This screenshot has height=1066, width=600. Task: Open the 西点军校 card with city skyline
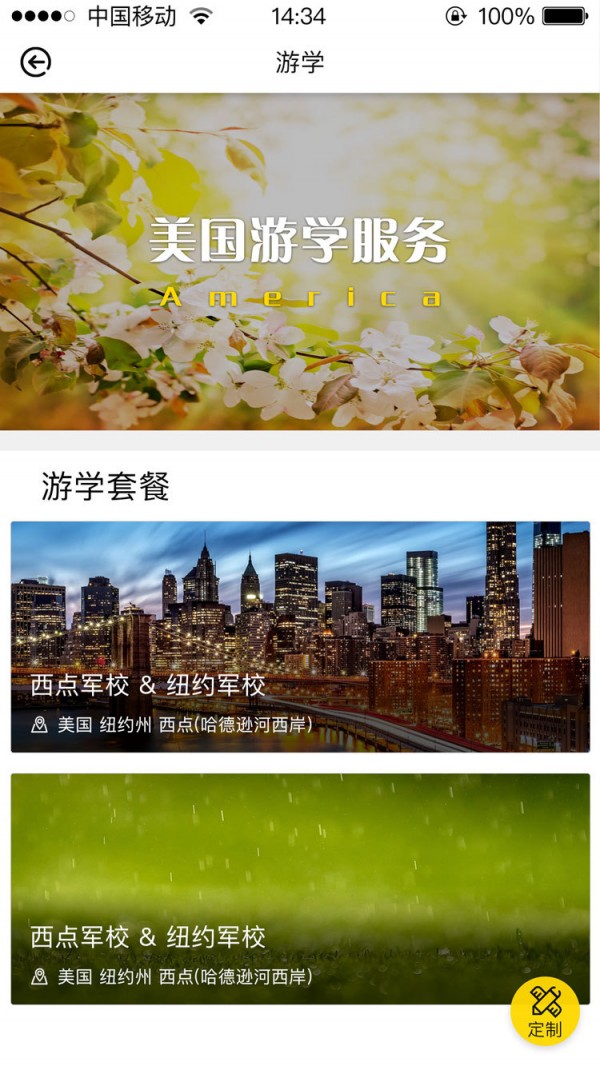[x=300, y=636]
